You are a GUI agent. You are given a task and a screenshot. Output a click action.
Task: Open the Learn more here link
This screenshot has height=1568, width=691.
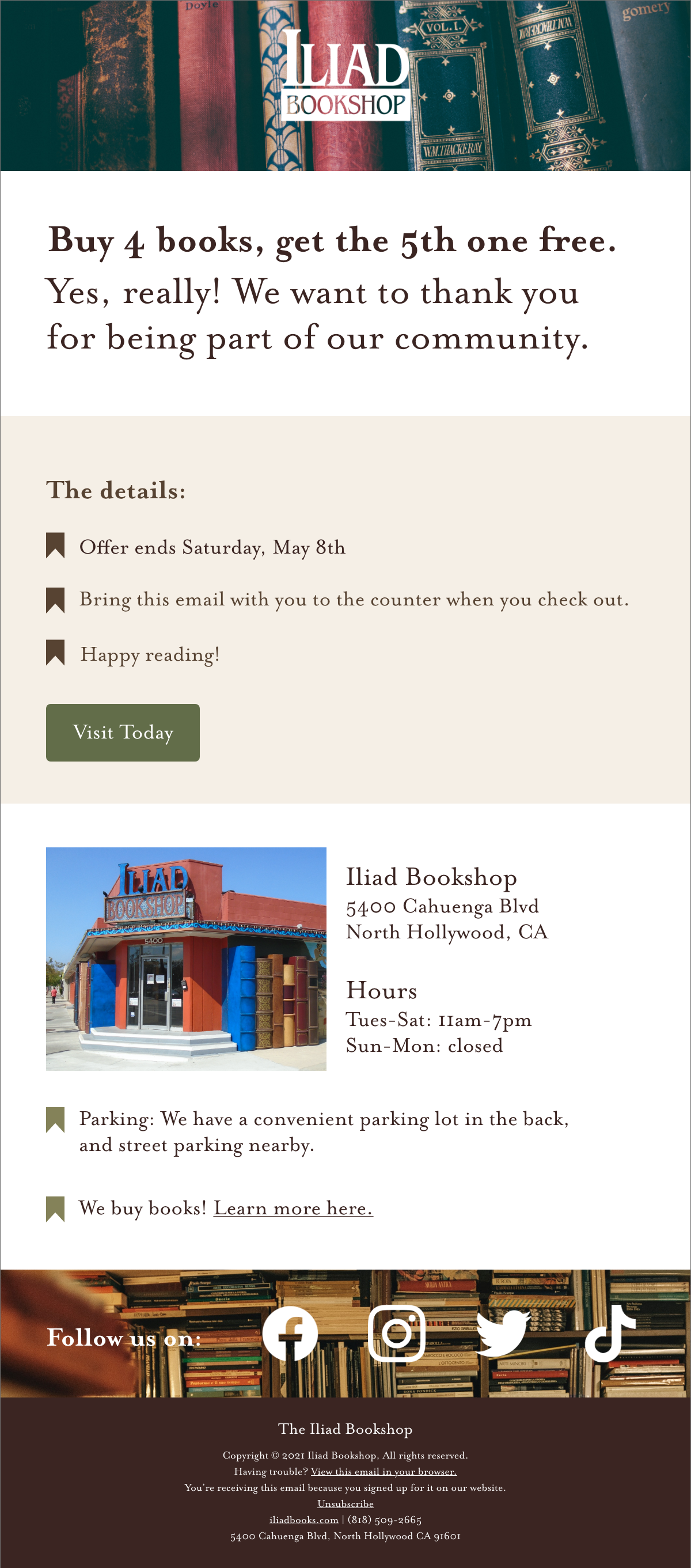click(293, 1207)
